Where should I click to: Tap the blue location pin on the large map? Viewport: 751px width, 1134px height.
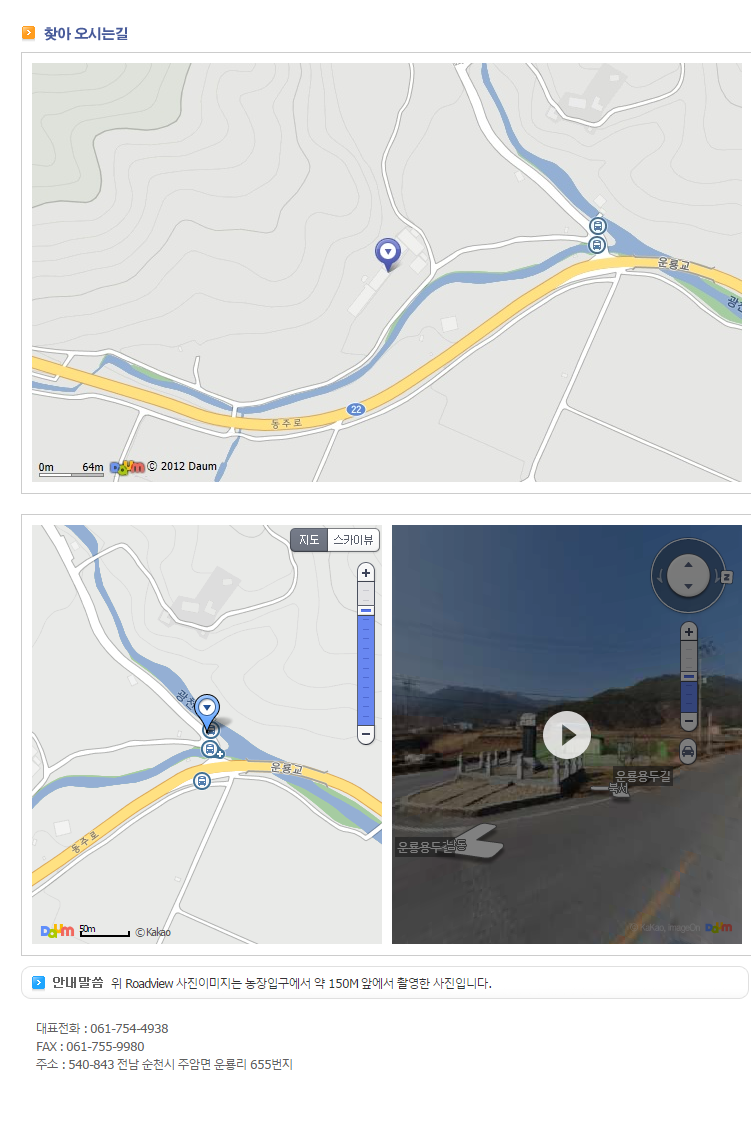tap(387, 253)
